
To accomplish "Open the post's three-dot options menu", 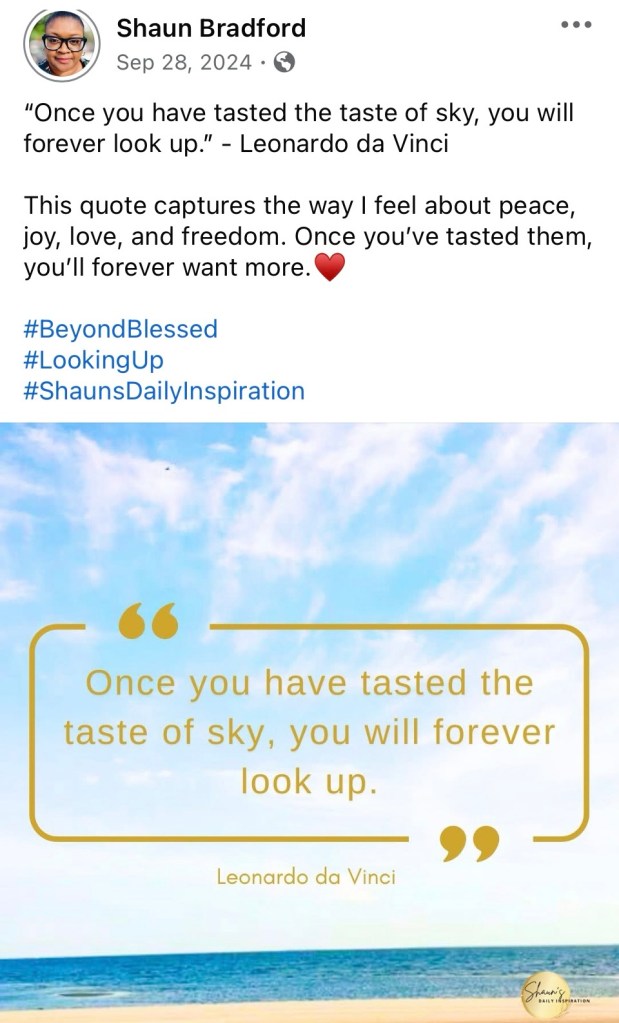I will (x=576, y=26).
